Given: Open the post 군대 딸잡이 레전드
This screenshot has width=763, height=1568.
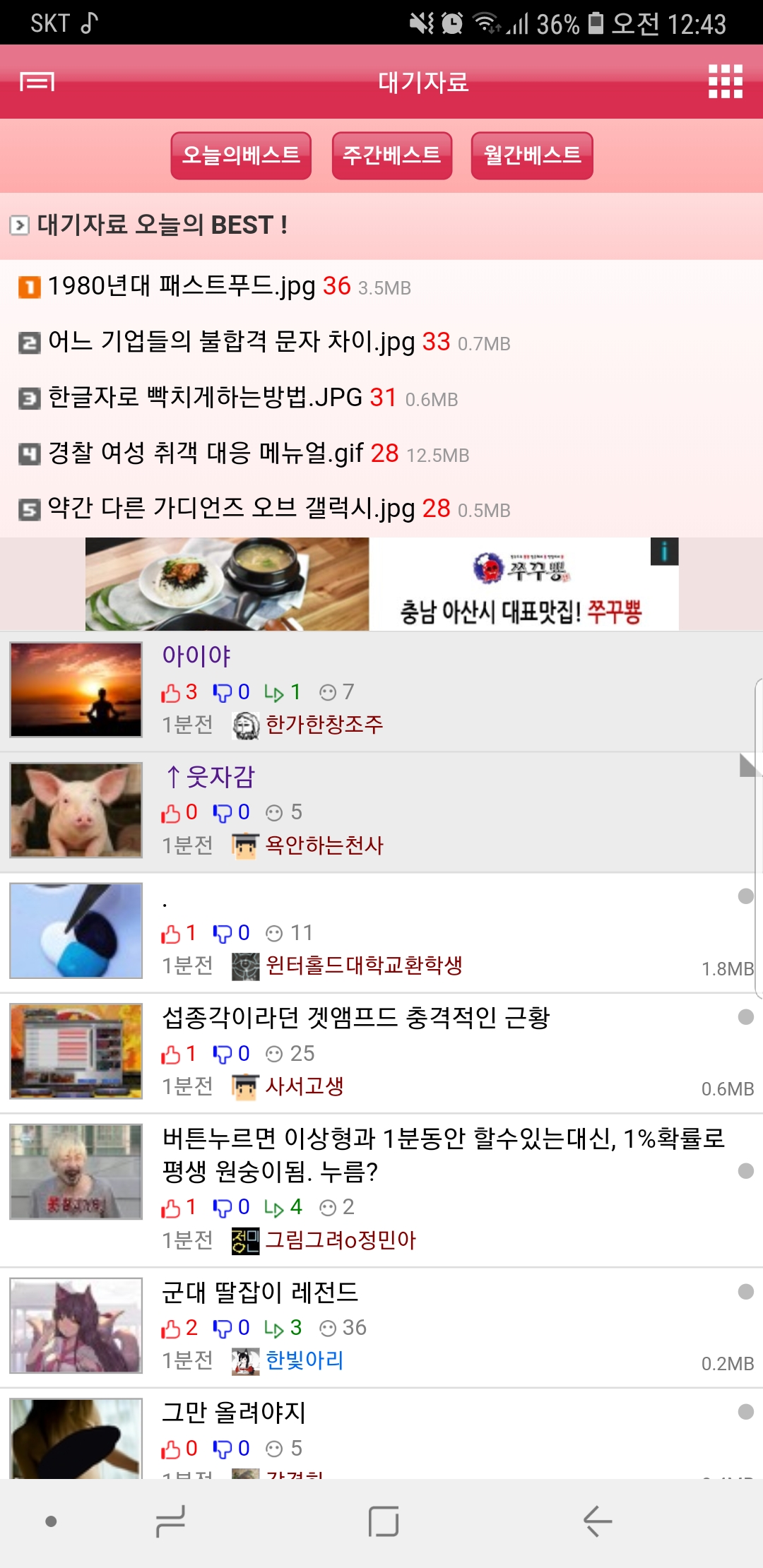Looking at the screenshot, I should pyautogui.click(x=260, y=1293).
